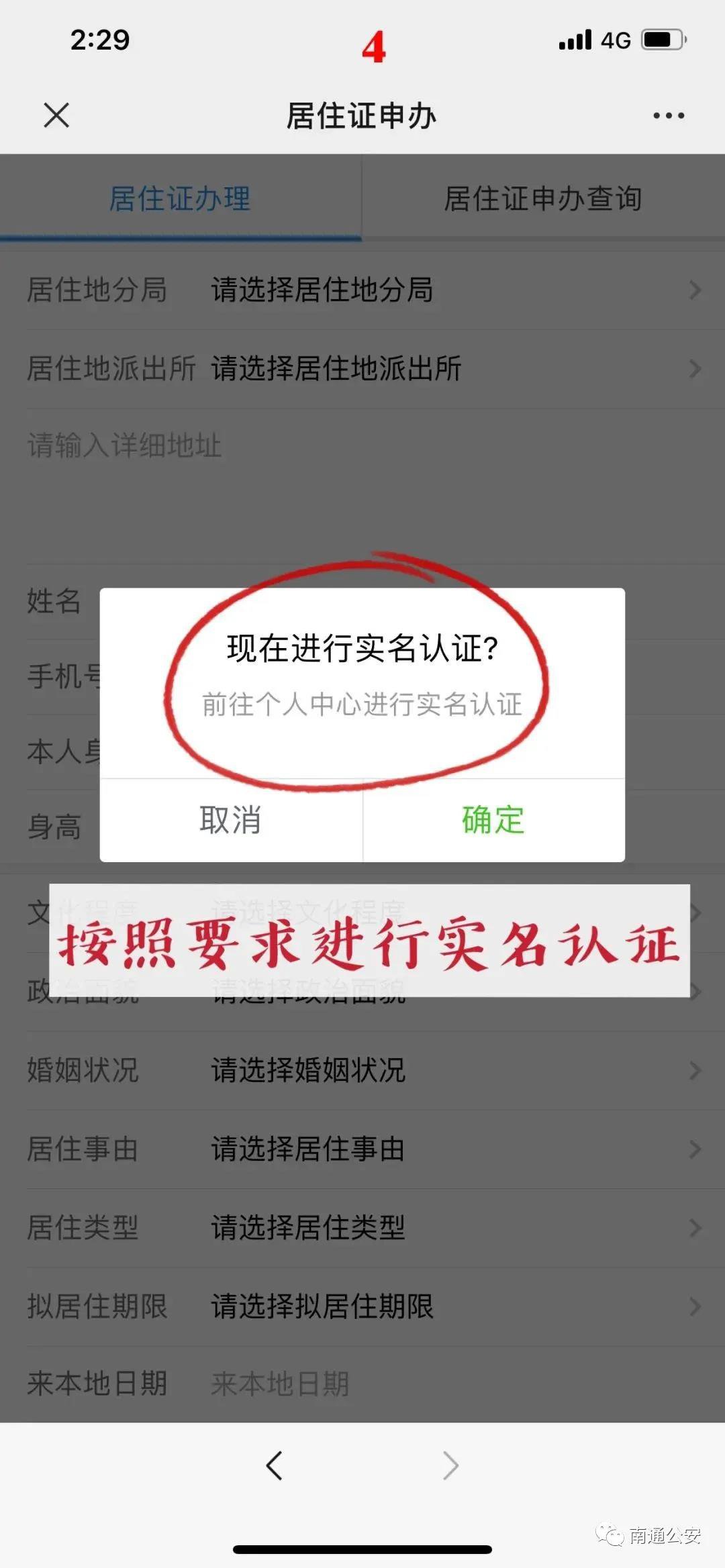Cancel the verification dialog with 取消
This screenshot has height=1568, width=725.
[x=231, y=820]
